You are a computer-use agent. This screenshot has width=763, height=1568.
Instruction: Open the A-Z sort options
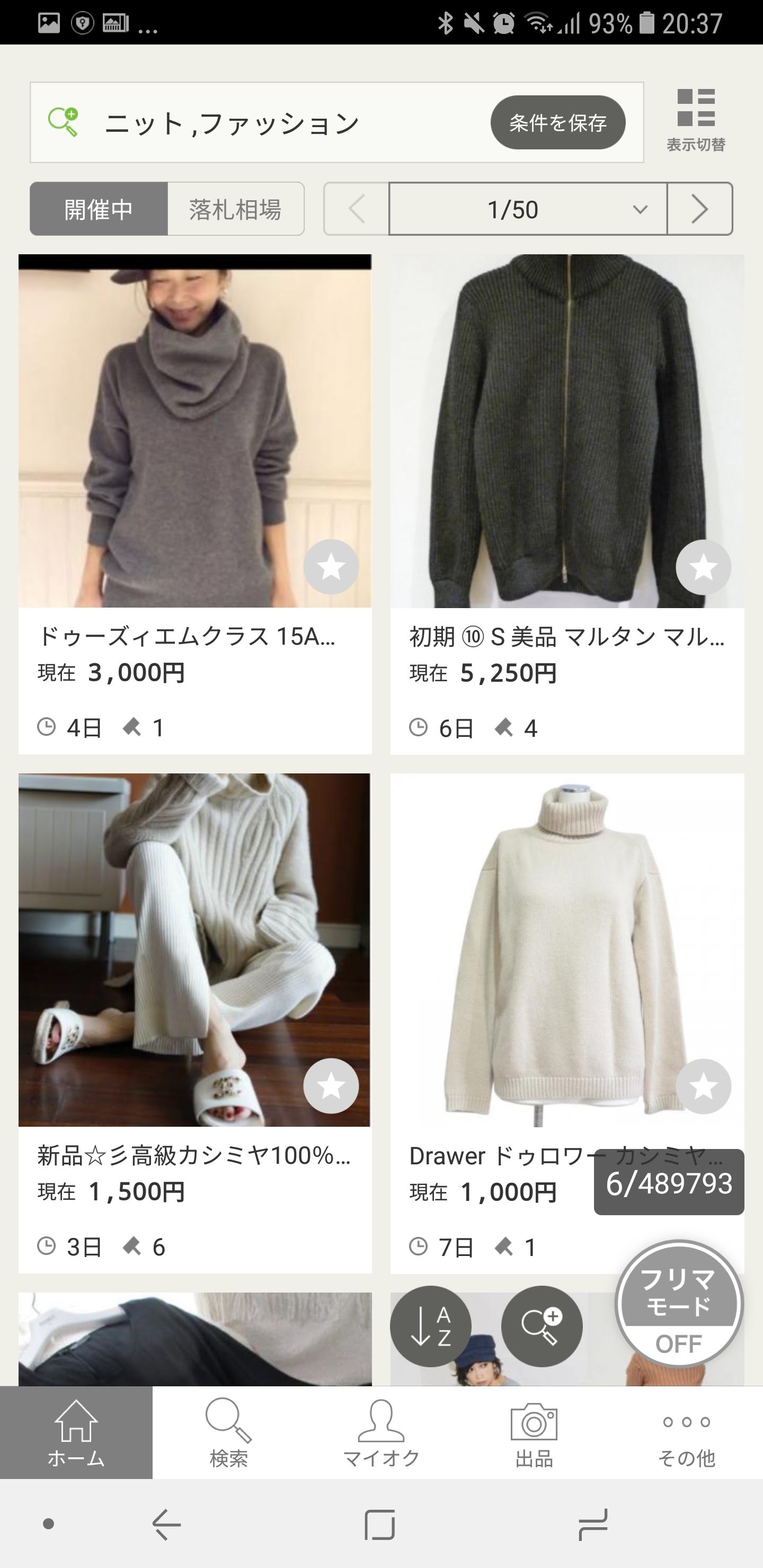(x=431, y=1326)
